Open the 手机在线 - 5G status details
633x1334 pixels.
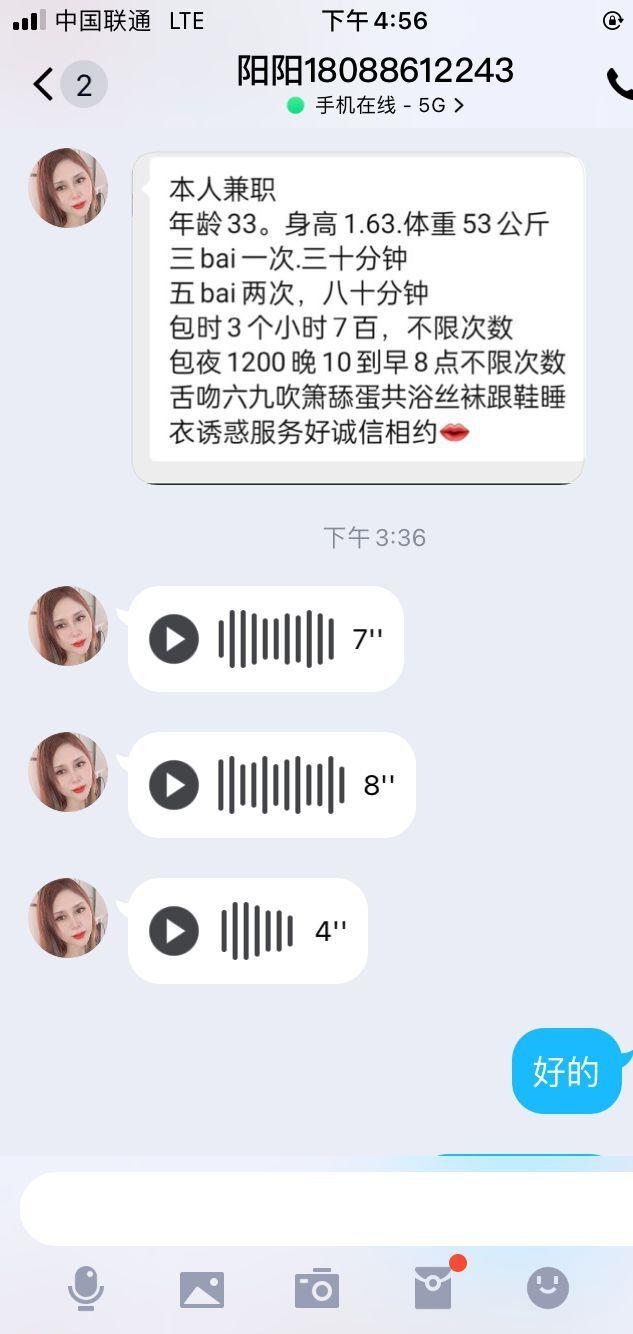point(376,105)
